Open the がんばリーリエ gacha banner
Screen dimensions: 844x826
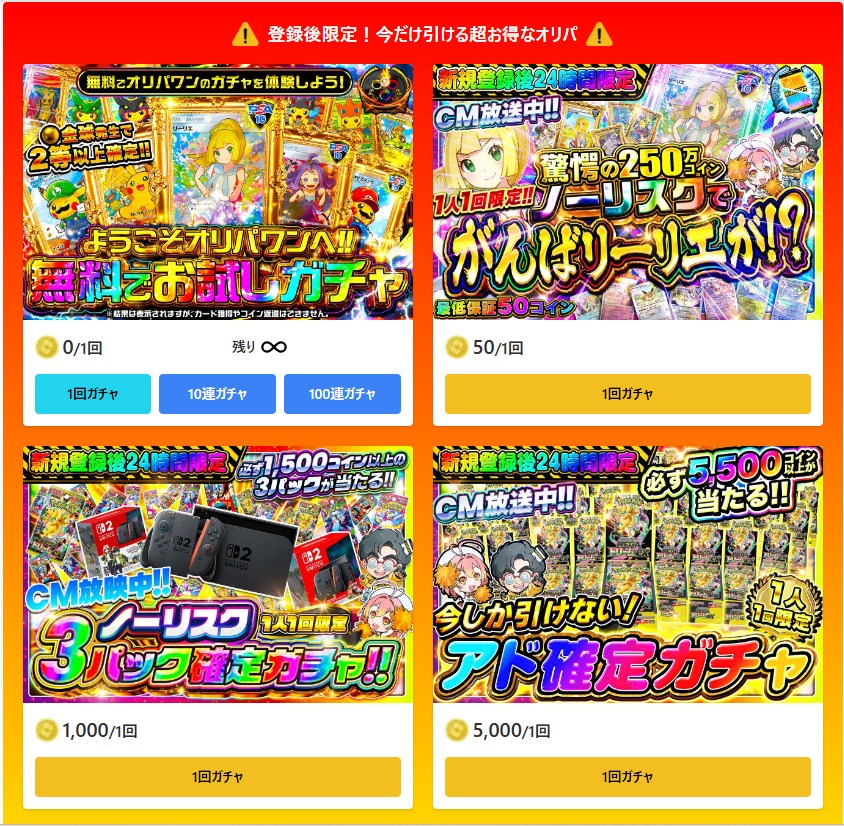click(x=627, y=192)
